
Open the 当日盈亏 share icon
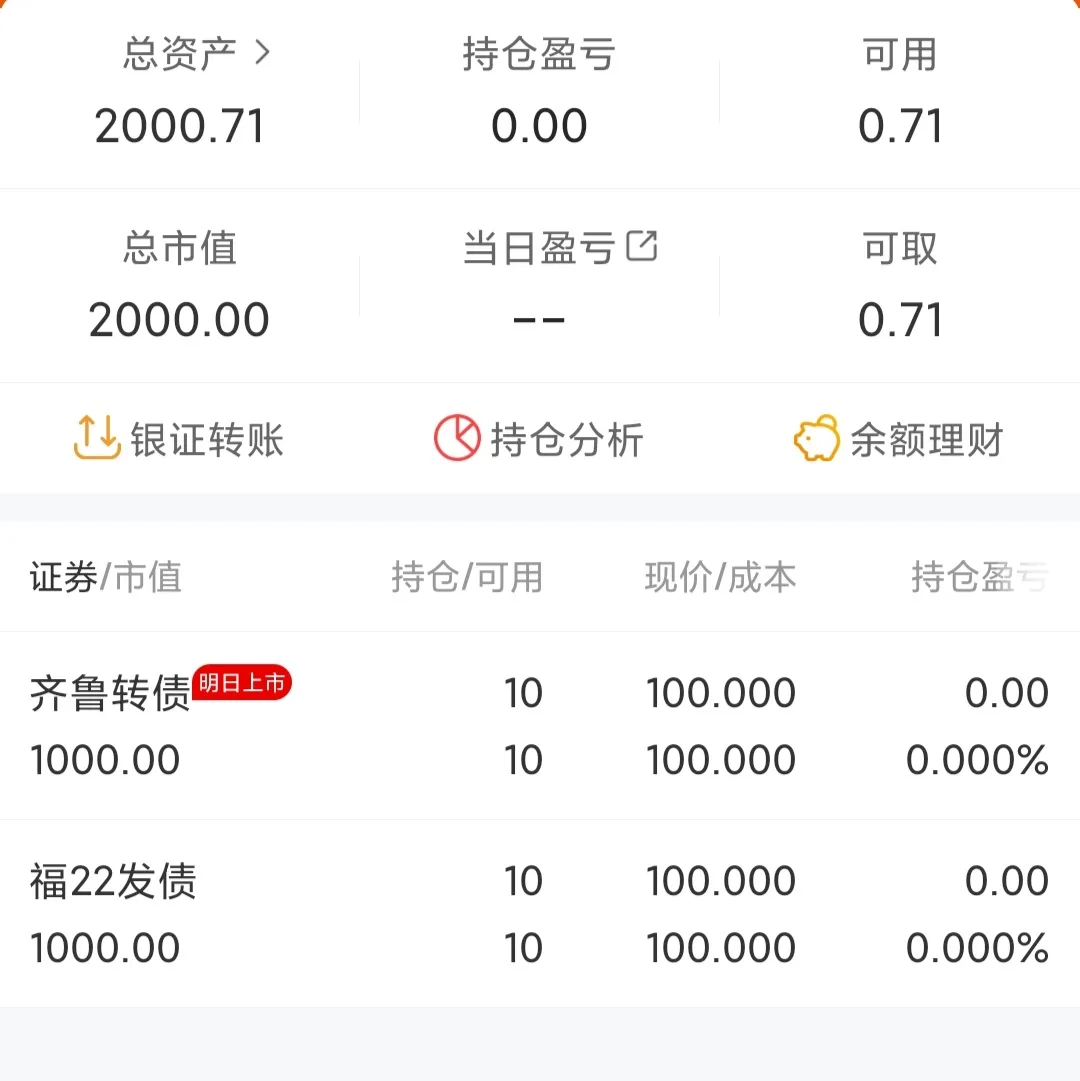(x=642, y=246)
